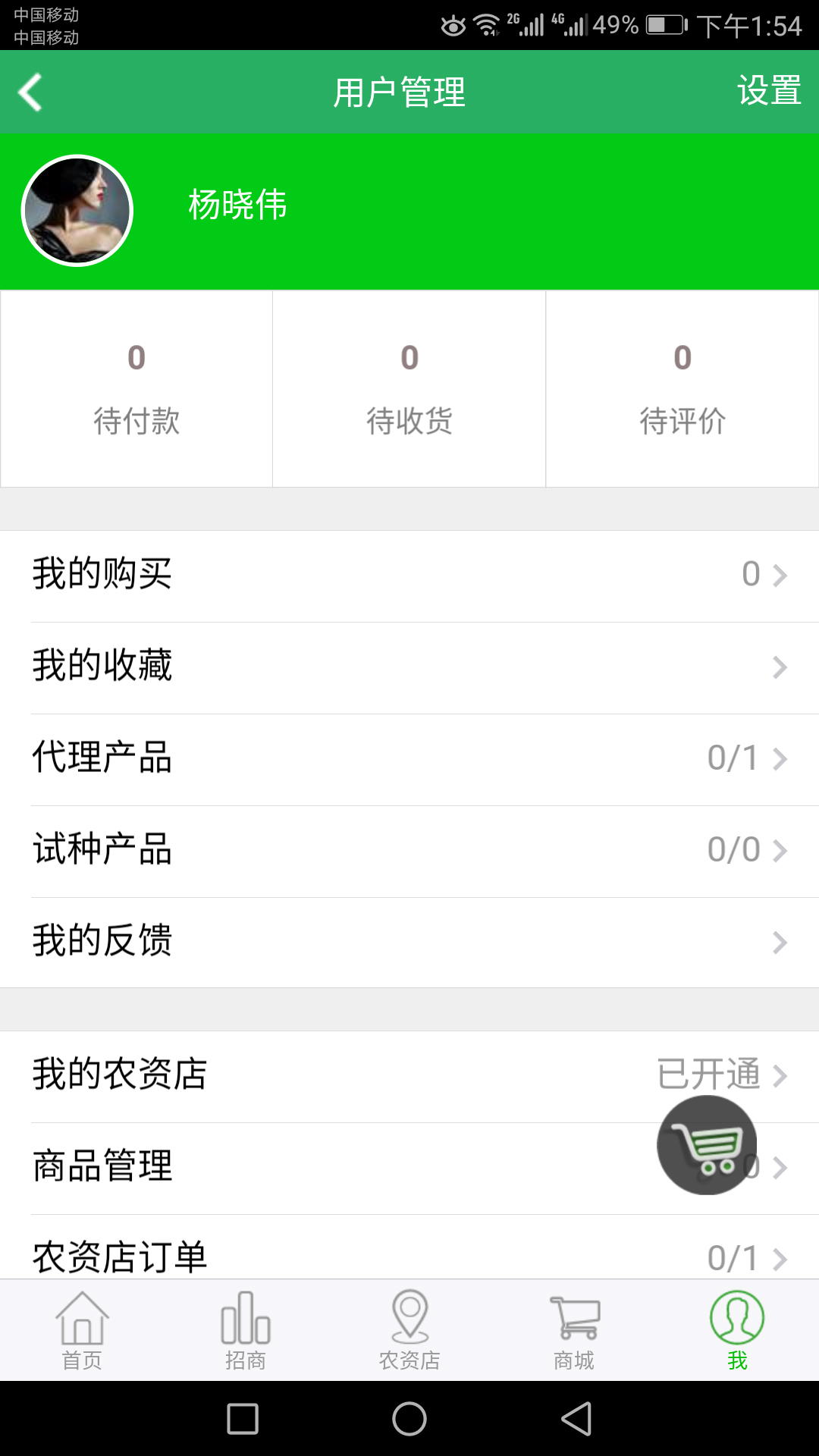
Task: Switch to the 招商 tab
Action: click(246, 1331)
